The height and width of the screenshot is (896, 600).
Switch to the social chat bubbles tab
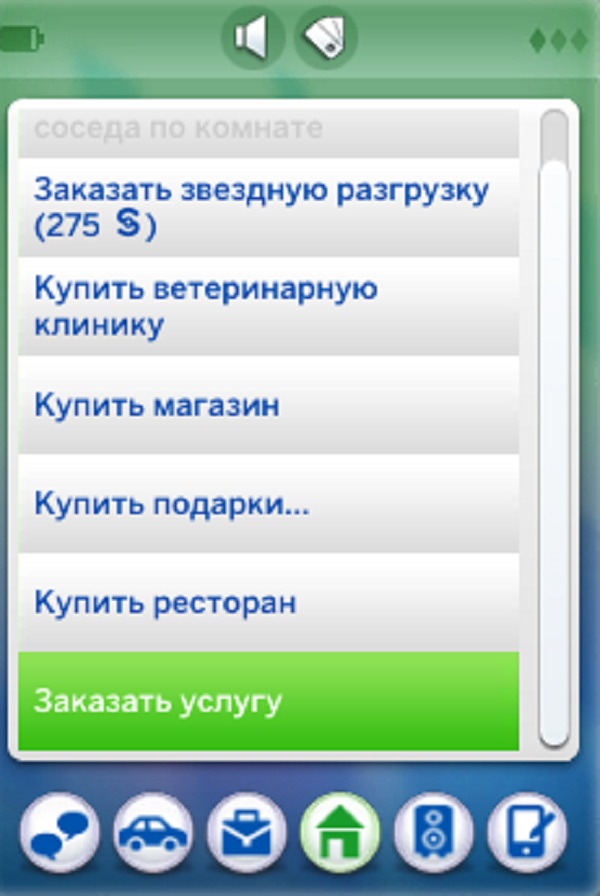(59, 832)
